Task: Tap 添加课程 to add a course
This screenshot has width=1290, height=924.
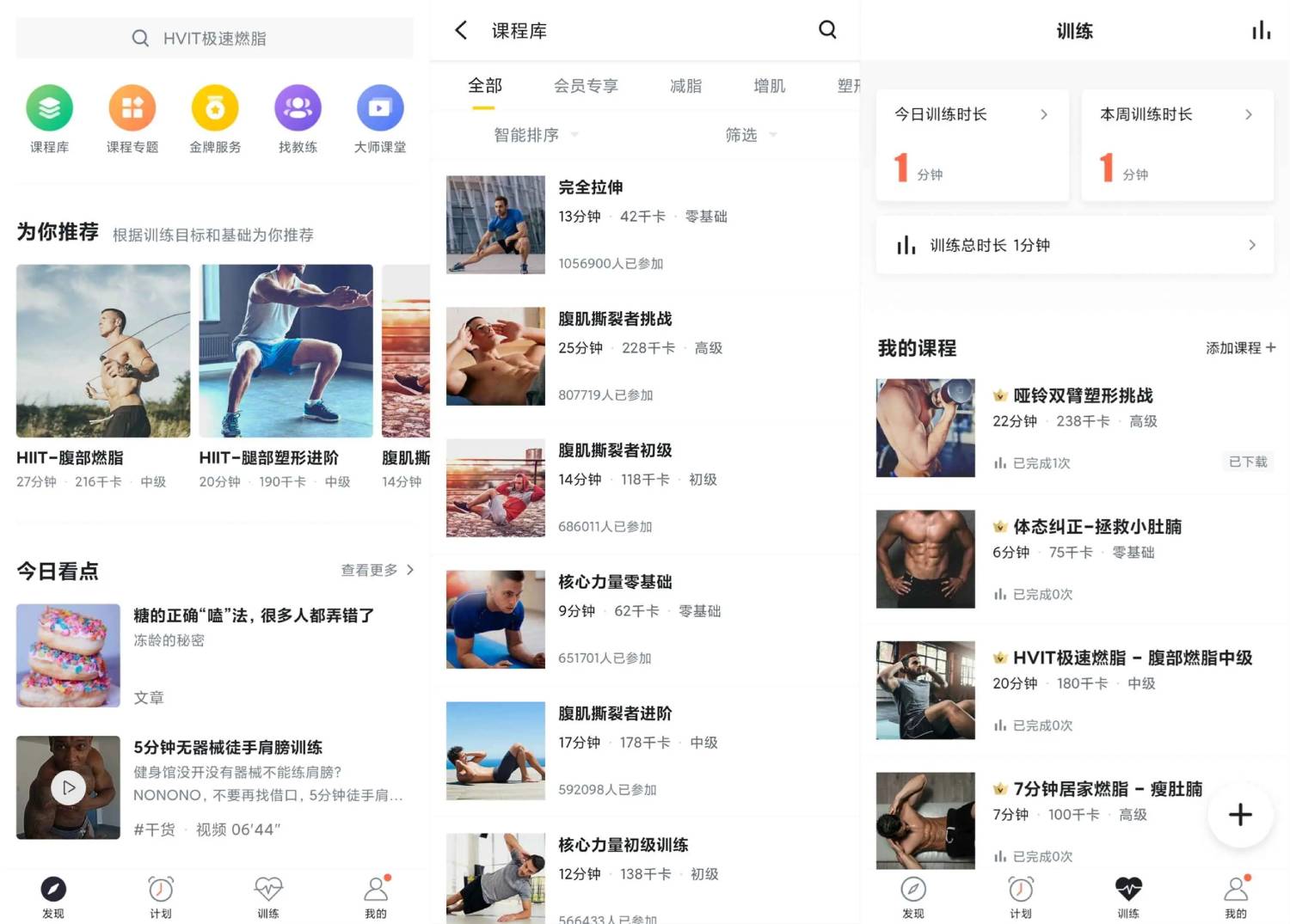Action: tap(1240, 348)
